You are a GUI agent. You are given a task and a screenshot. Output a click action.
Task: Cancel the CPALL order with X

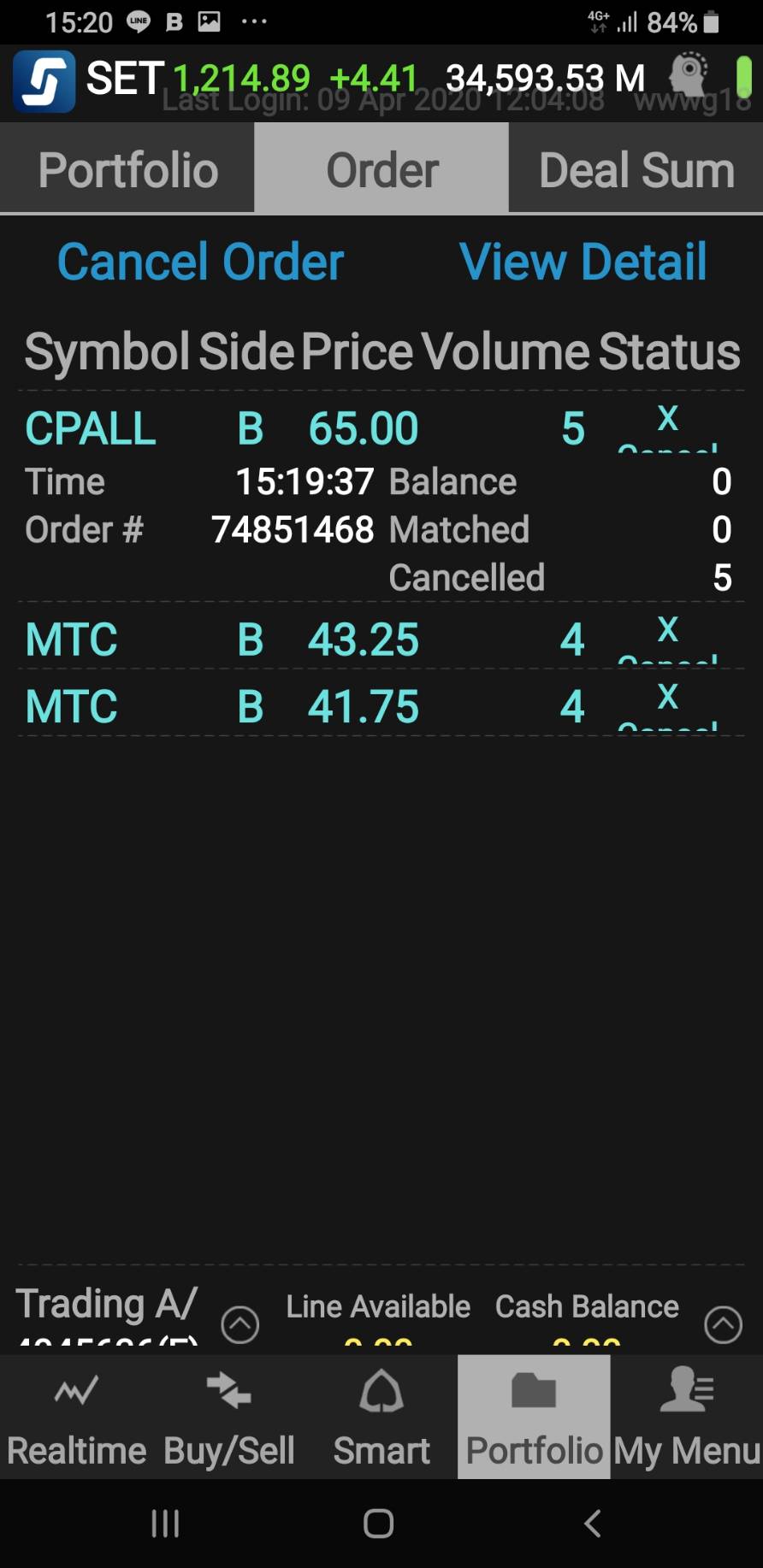pyautogui.click(x=667, y=427)
